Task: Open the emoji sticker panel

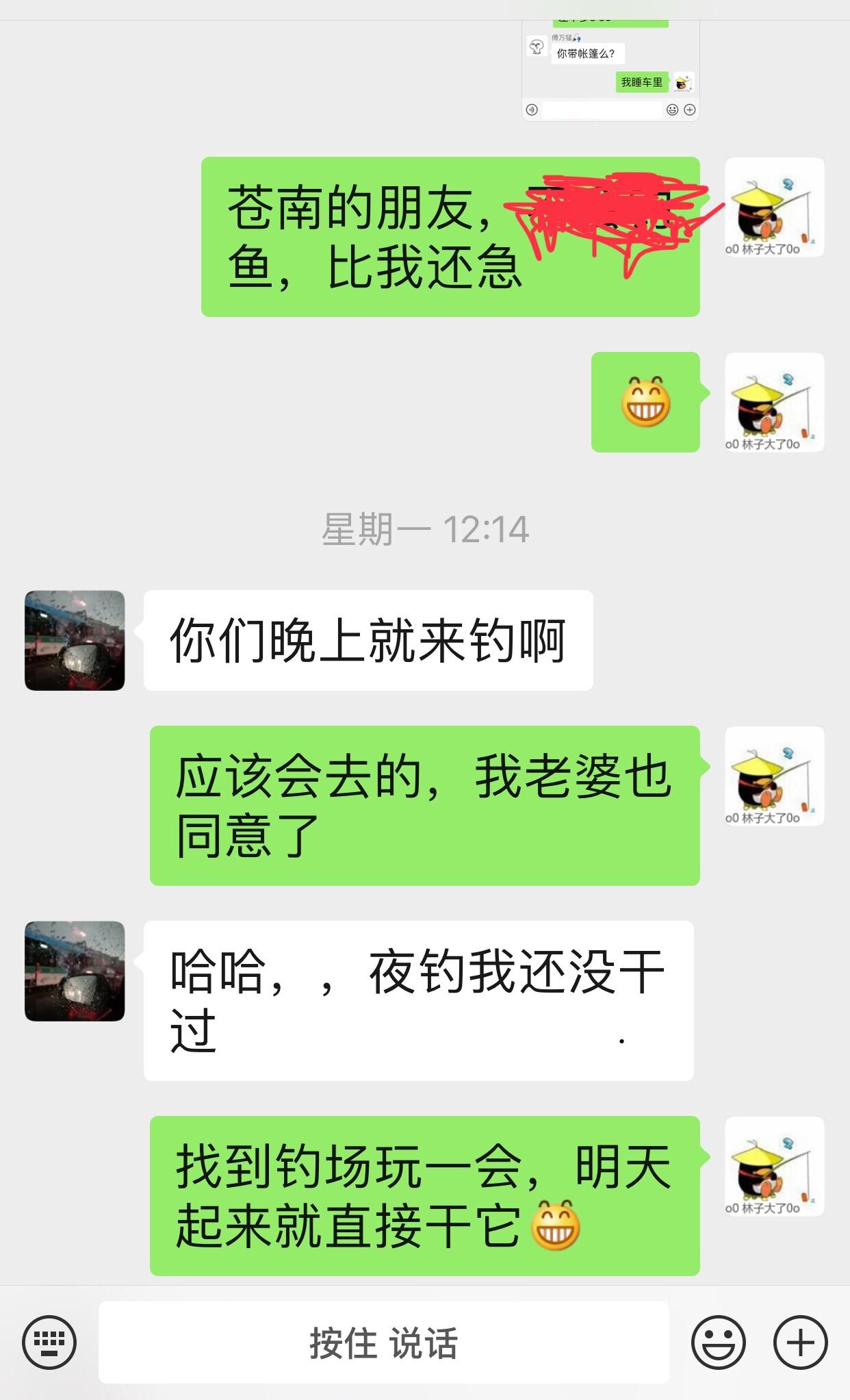Action: 718,1342
